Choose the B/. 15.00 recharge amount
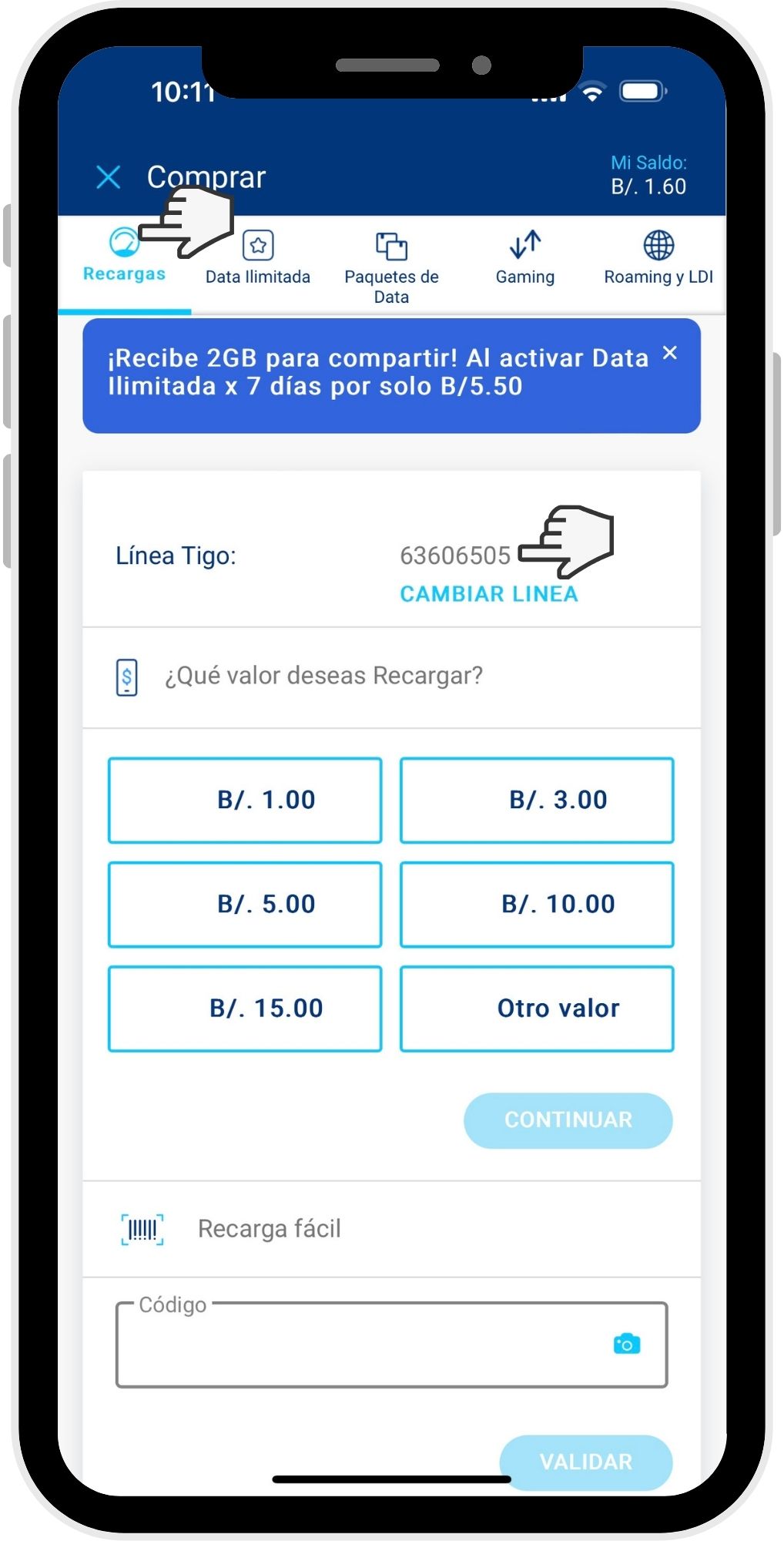 pos(245,1008)
